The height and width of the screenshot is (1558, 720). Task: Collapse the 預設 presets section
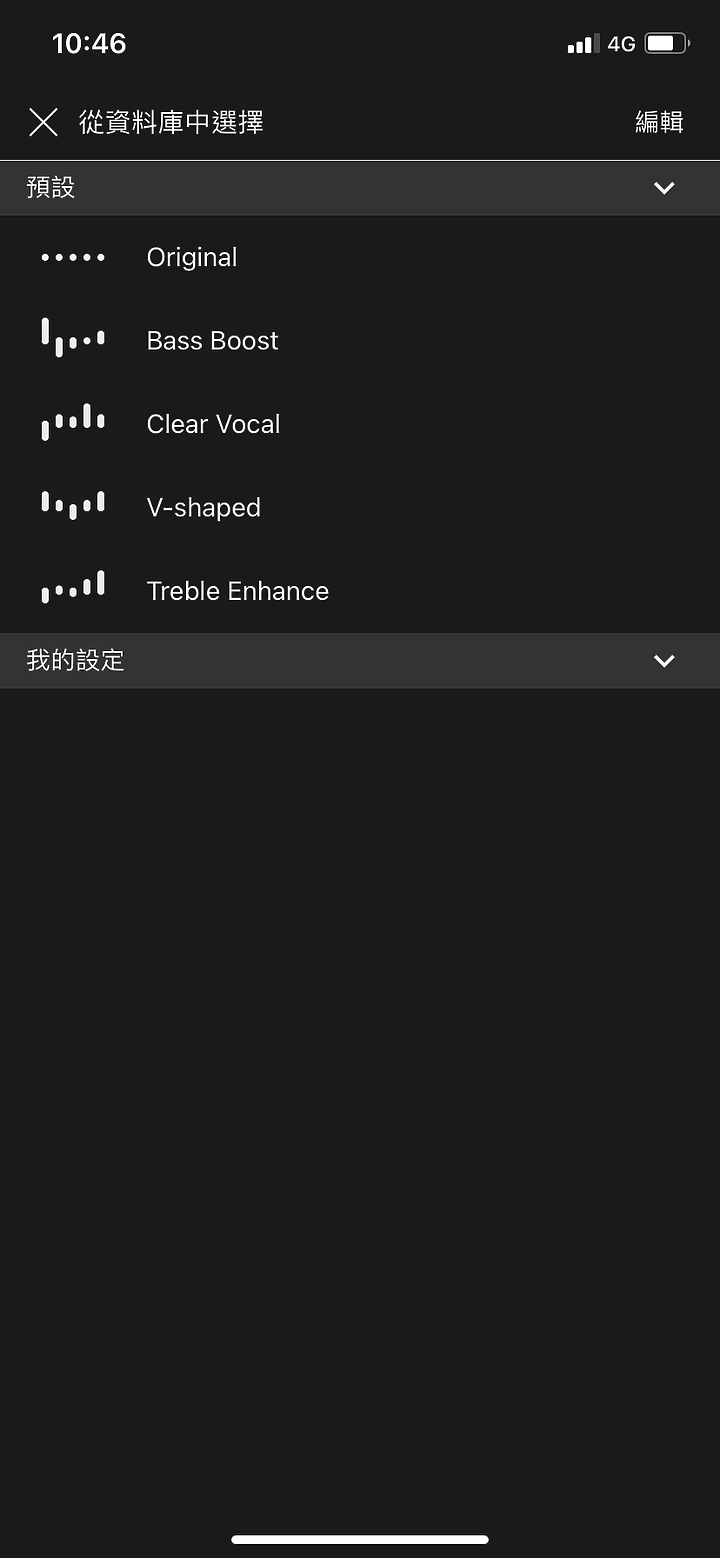pyautogui.click(x=664, y=188)
